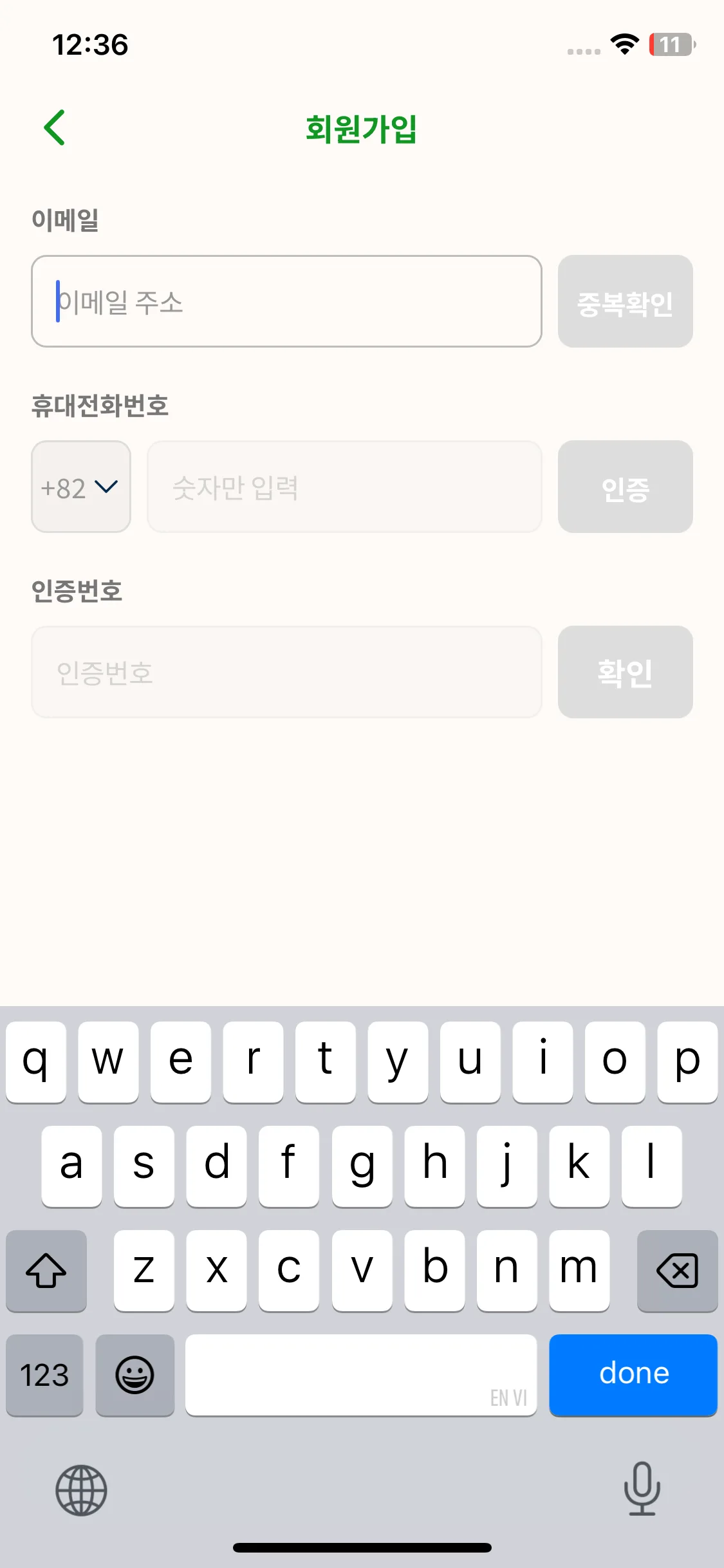The height and width of the screenshot is (1568, 724).
Task: Tap the home indicator bar at bottom
Action: pyautogui.click(x=362, y=1547)
